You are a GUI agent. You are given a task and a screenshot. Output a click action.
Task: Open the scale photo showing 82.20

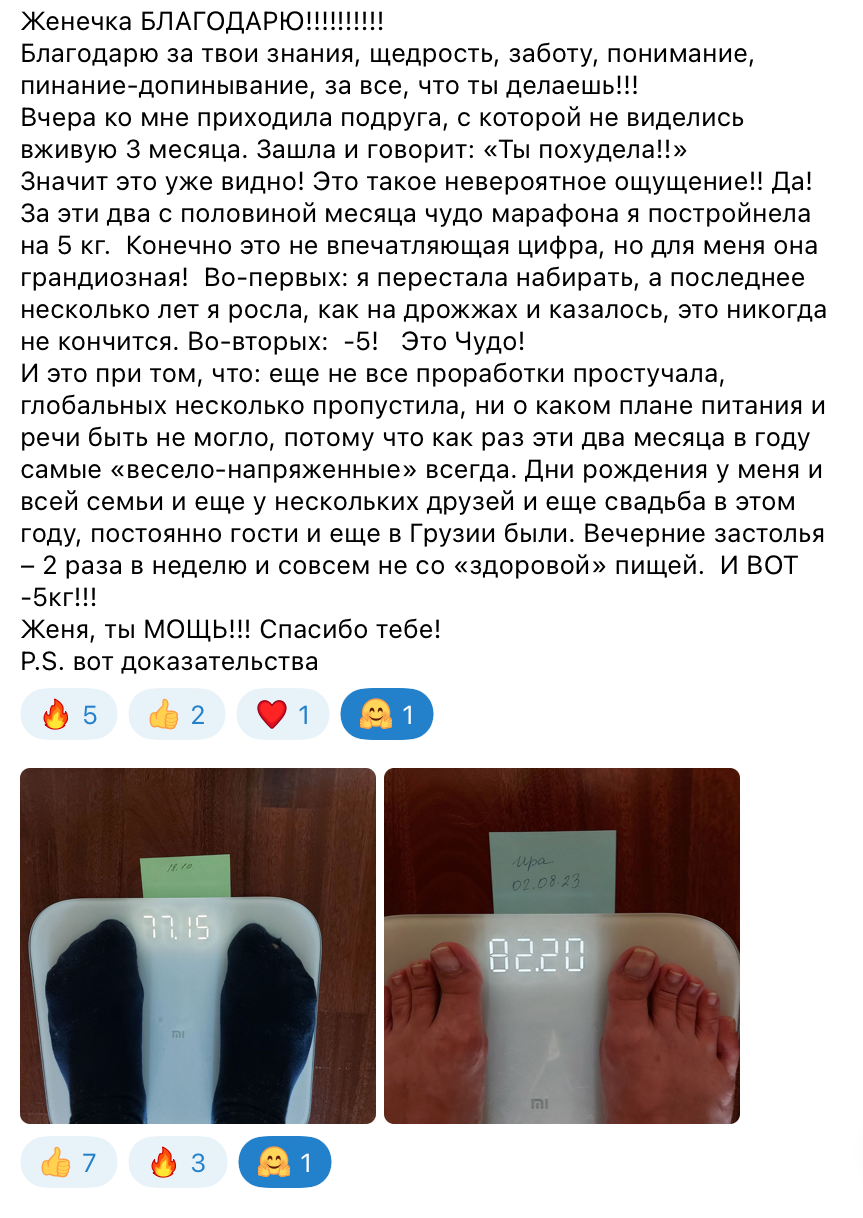562,946
